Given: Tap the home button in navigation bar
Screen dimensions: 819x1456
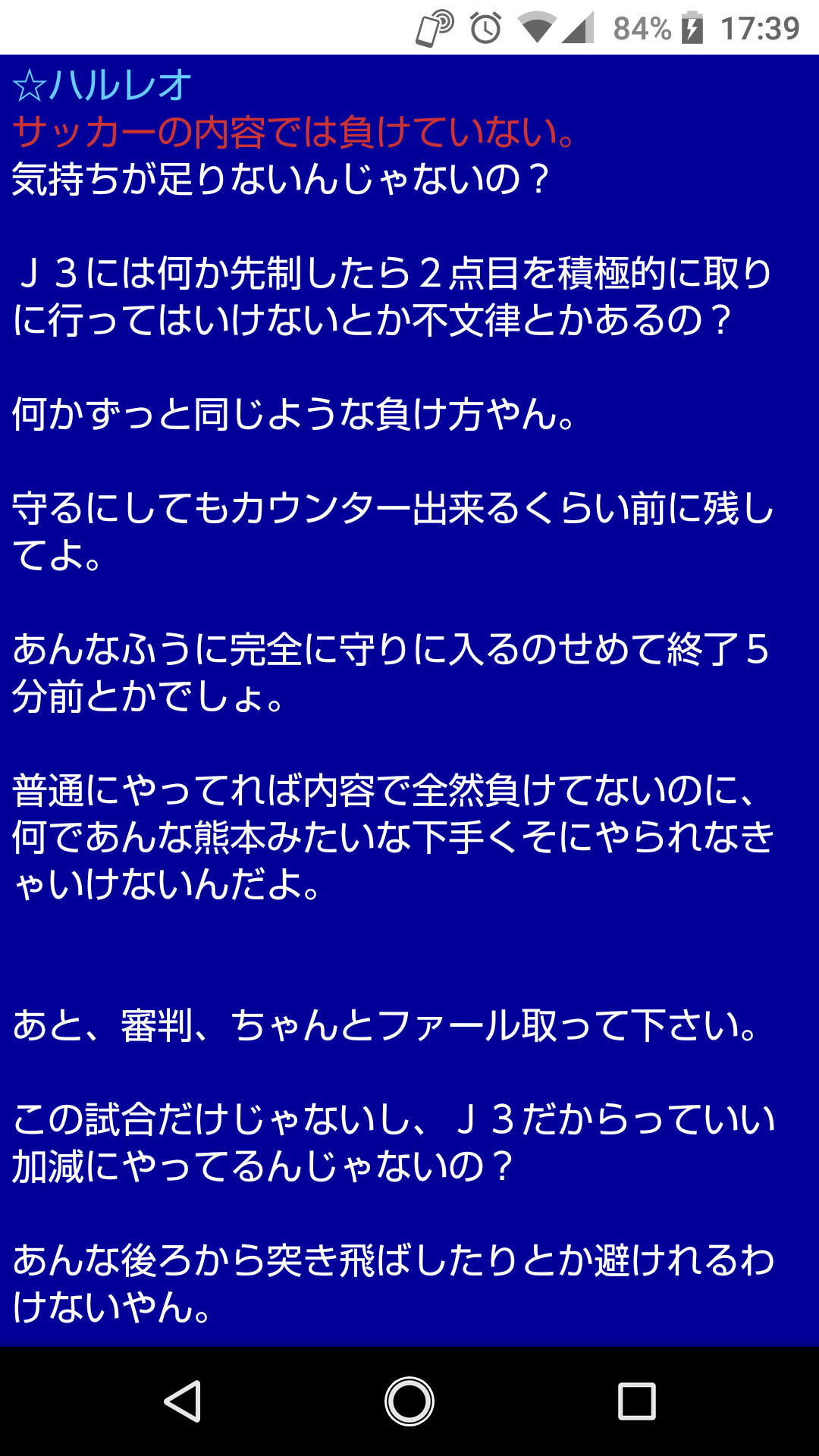Looking at the screenshot, I should (409, 1401).
